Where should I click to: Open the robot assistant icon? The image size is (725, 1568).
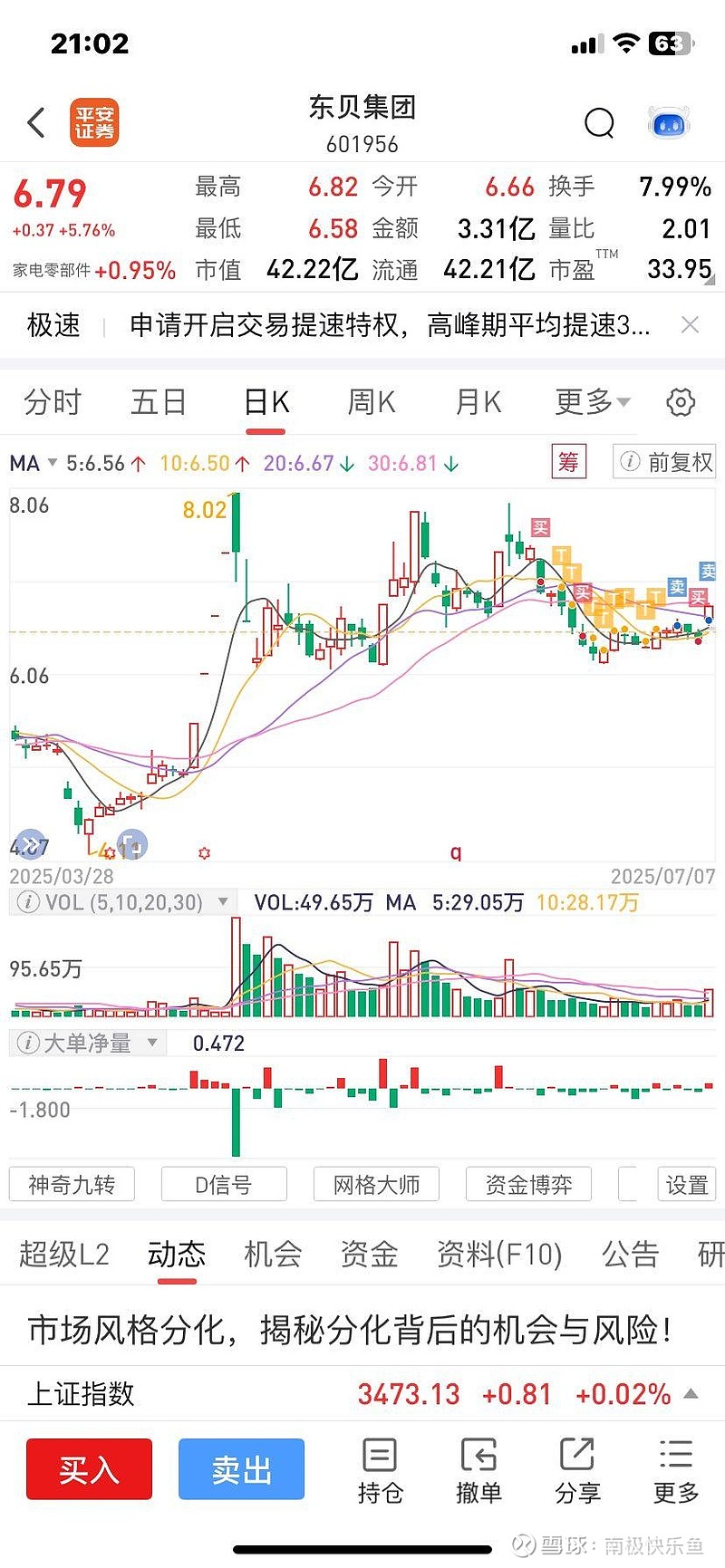coord(669,122)
